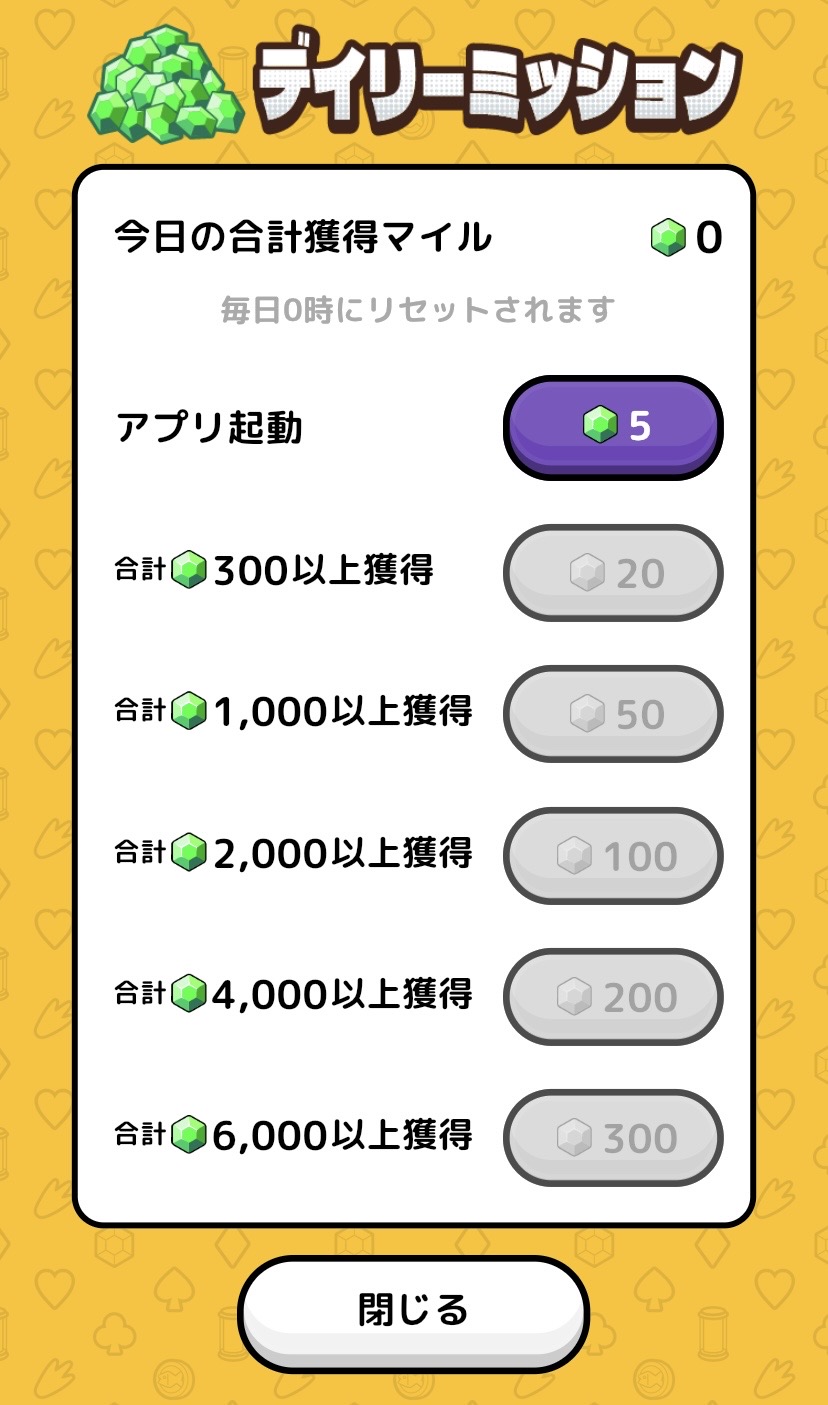Claim the 5 mile app launch reward
Viewport: 828px width, 1405px height.
pos(612,427)
